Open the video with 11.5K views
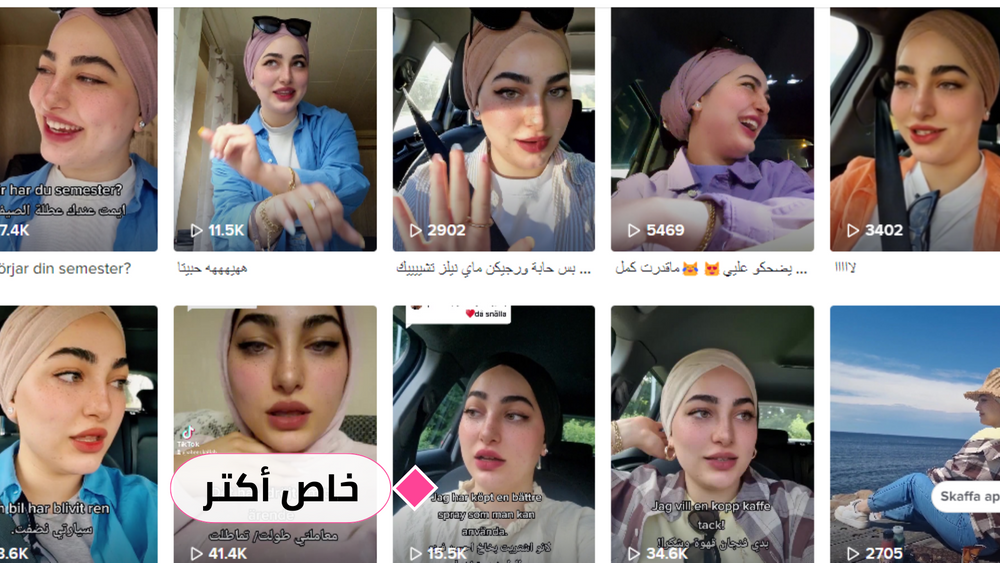The height and width of the screenshot is (563, 1000). [x=275, y=130]
